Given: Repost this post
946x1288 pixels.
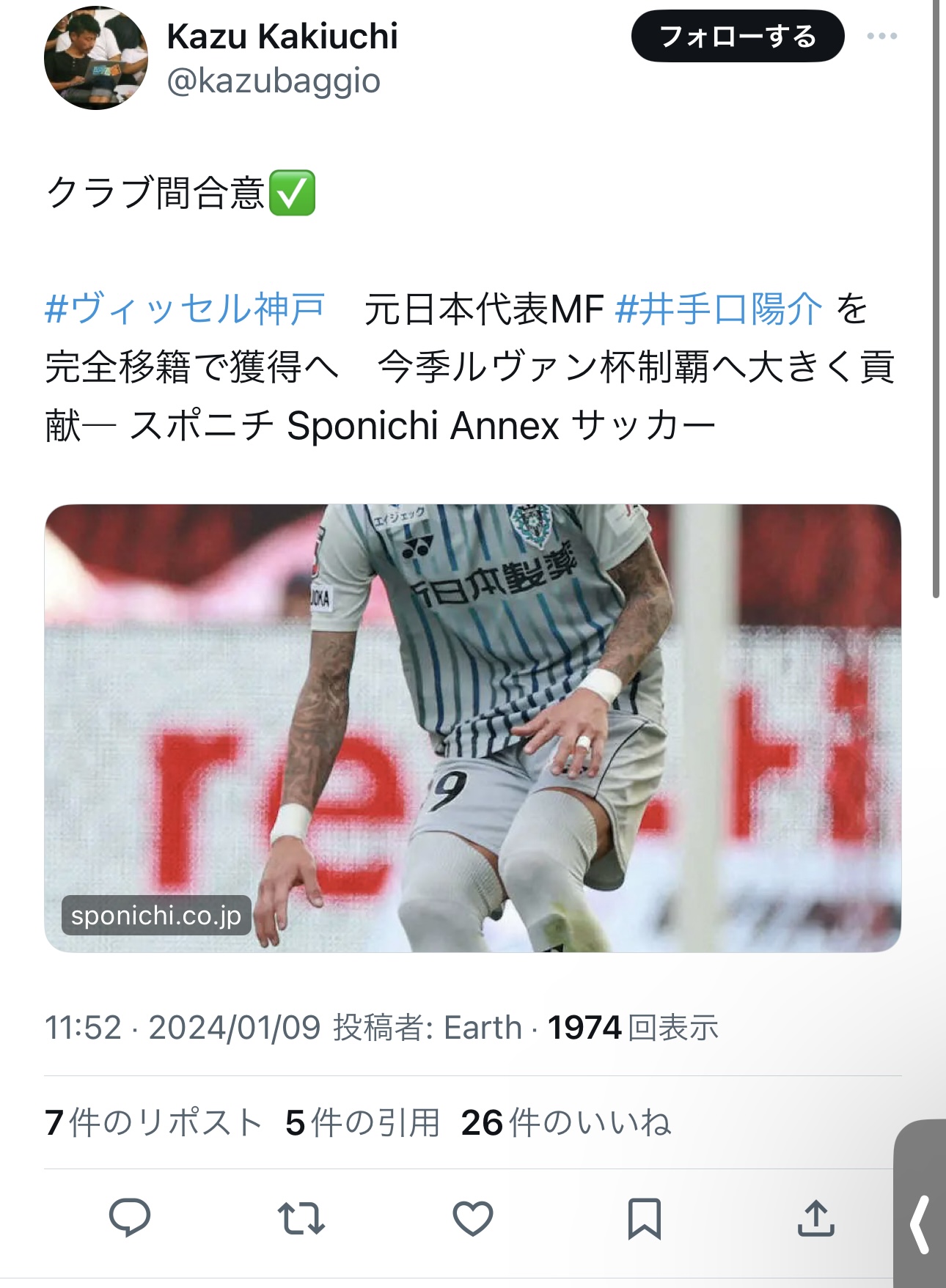Looking at the screenshot, I should pyautogui.click(x=301, y=1218).
